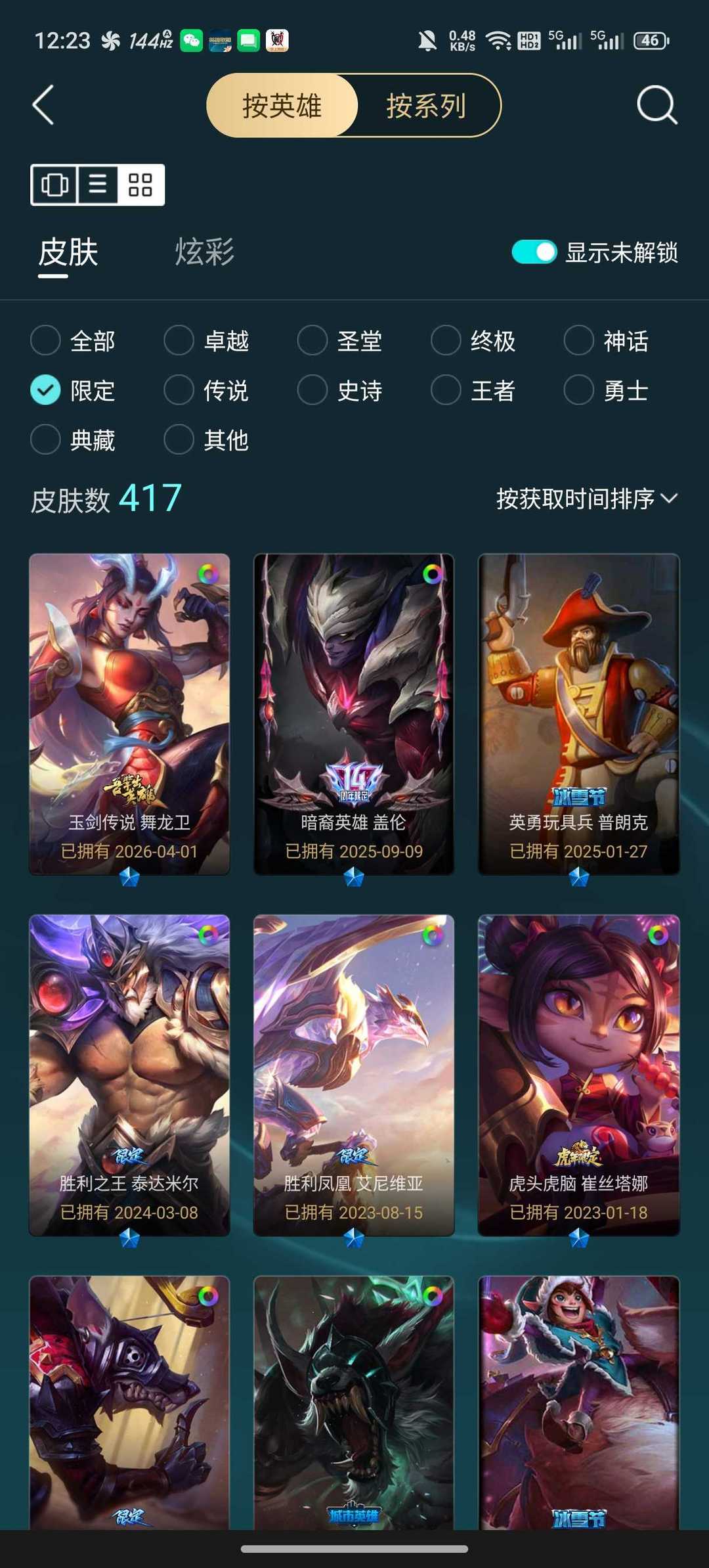Toggle off 显示未解锁 switch
This screenshot has width=709, height=1568.
(534, 252)
